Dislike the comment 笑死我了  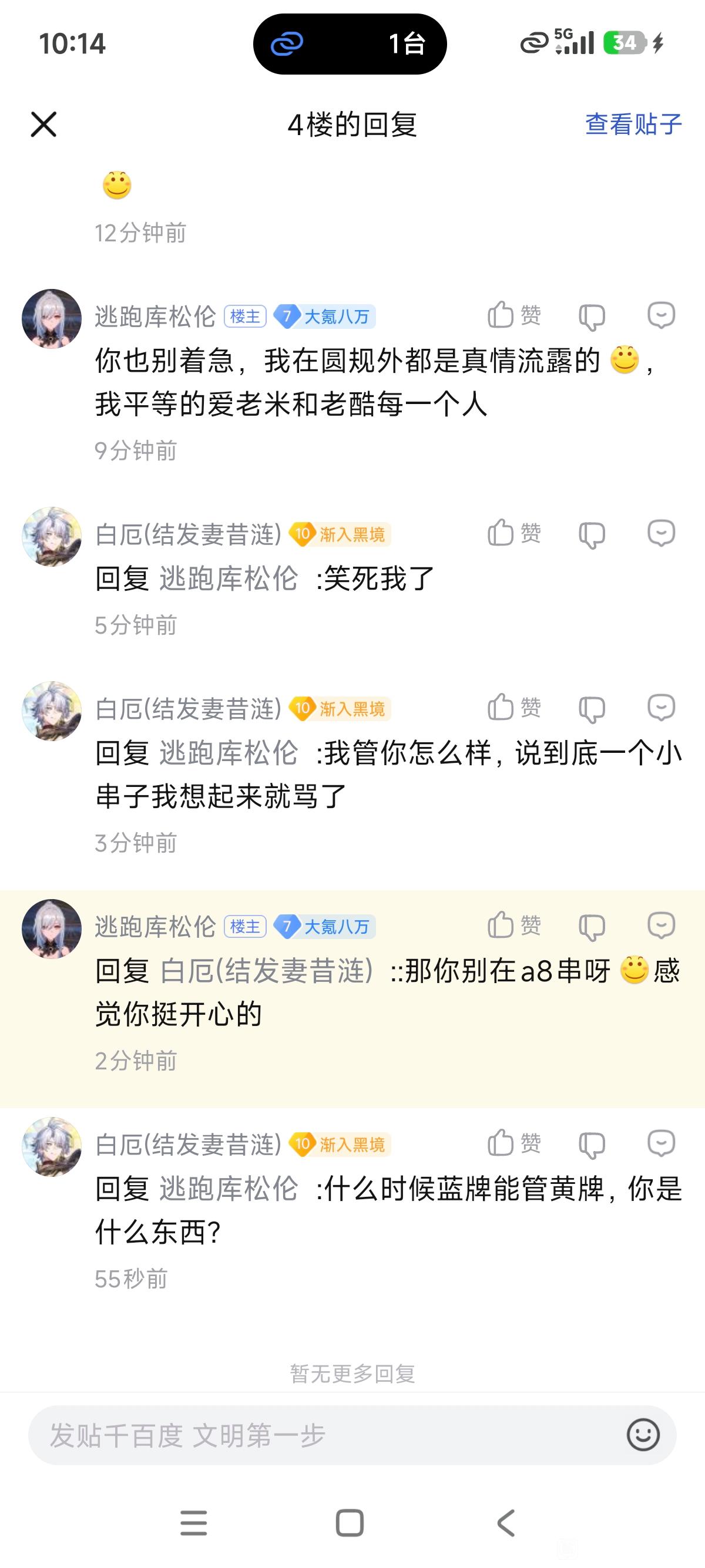pyautogui.click(x=591, y=534)
